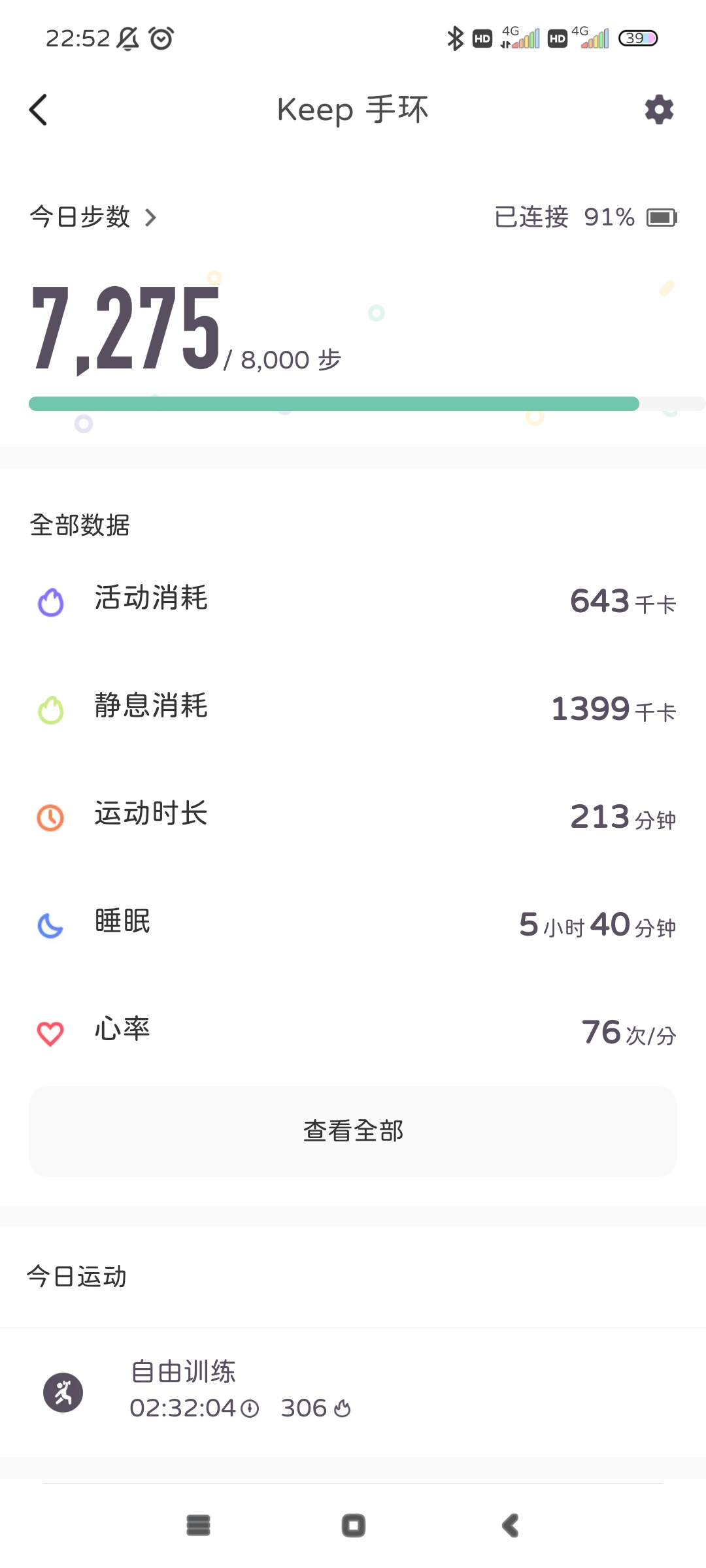Open the 自由训练 workout record
The image size is (706, 1568).
[353, 1392]
